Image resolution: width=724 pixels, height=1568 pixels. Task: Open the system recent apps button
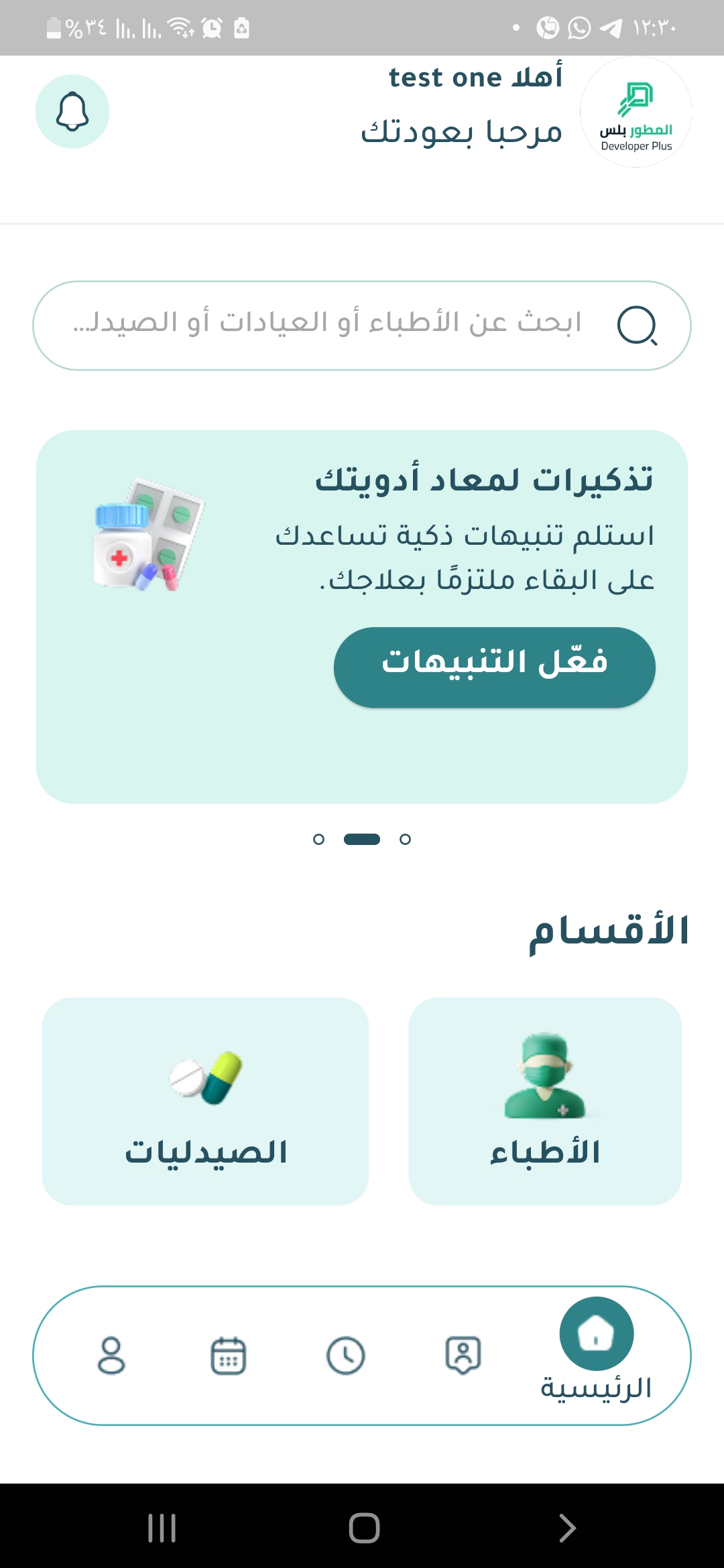[162, 1528]
